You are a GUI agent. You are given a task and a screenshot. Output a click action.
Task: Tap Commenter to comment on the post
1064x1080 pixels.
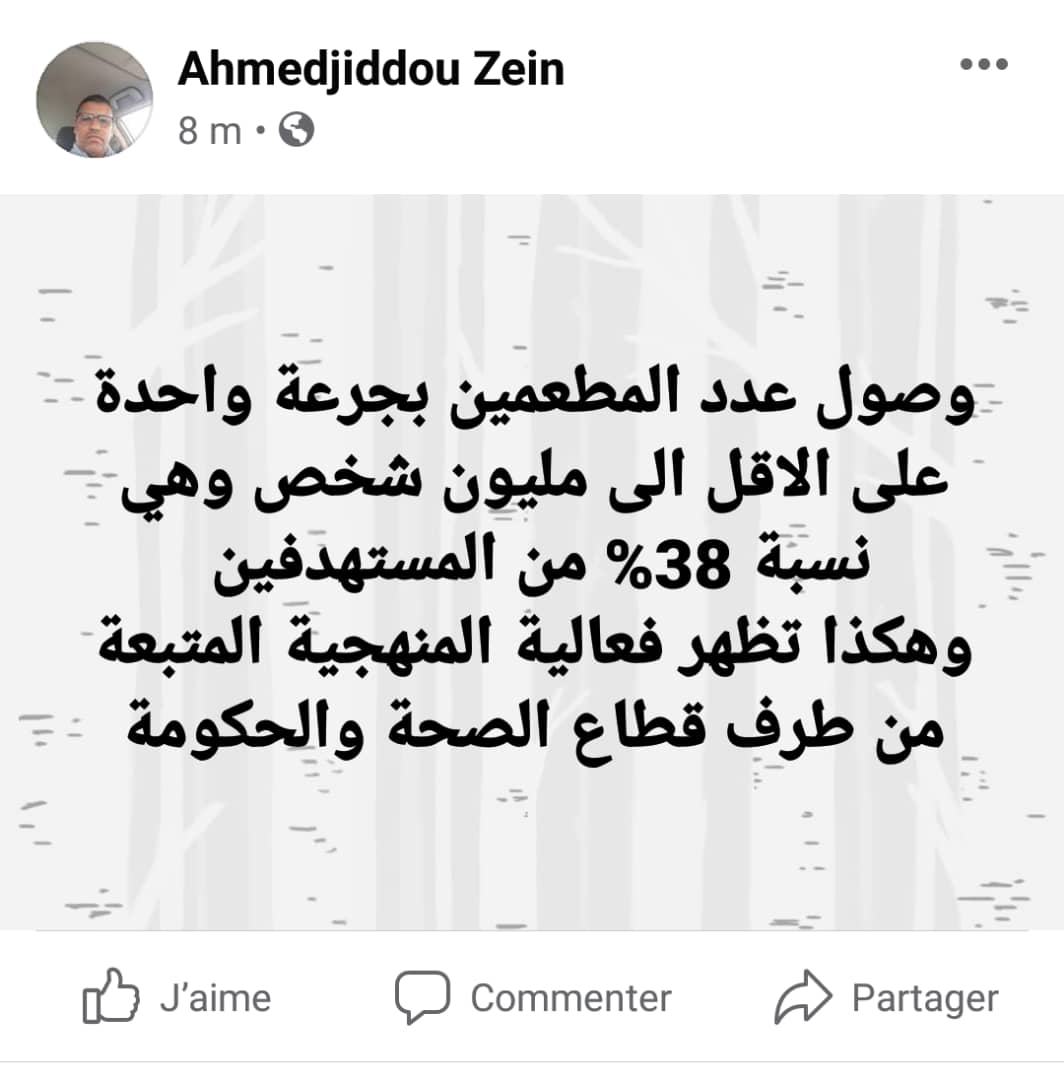[533, 997]
